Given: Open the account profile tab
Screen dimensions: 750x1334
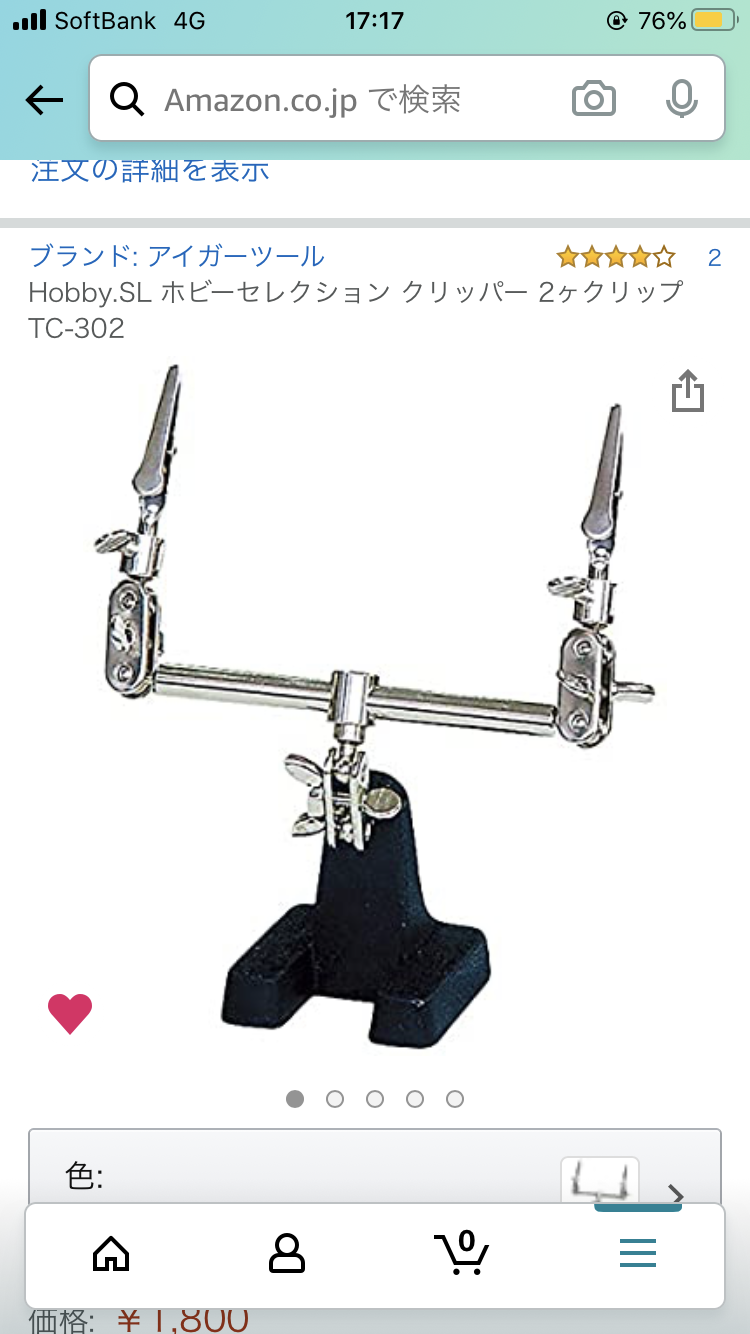Looking at the screenshot, I should coord(287,1252).
